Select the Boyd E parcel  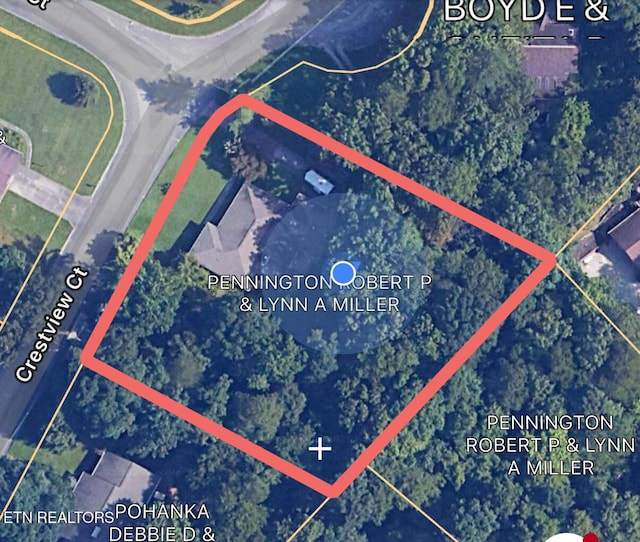click(x=524, y=12)
